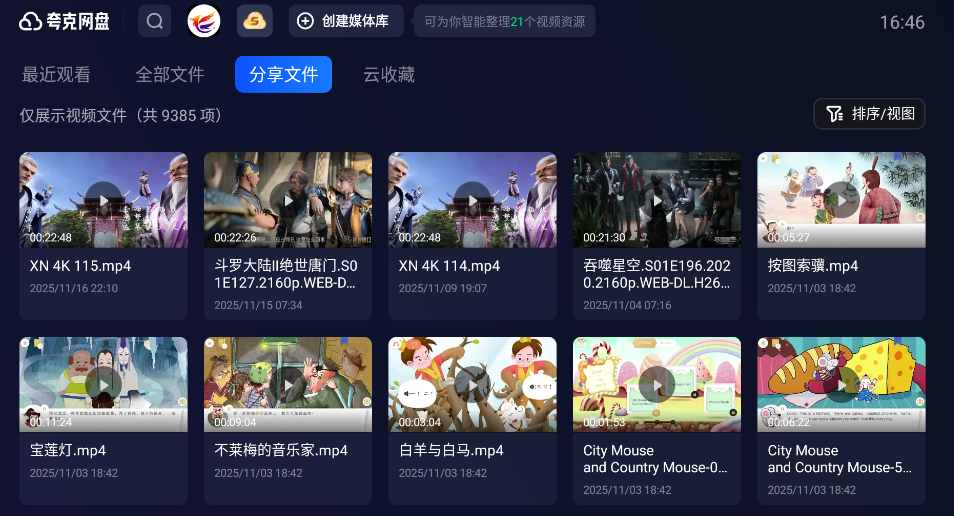Open 不莱梅的音乐家.mp4
The height and width of the screenshot is (516, 954).
(288, 384)
